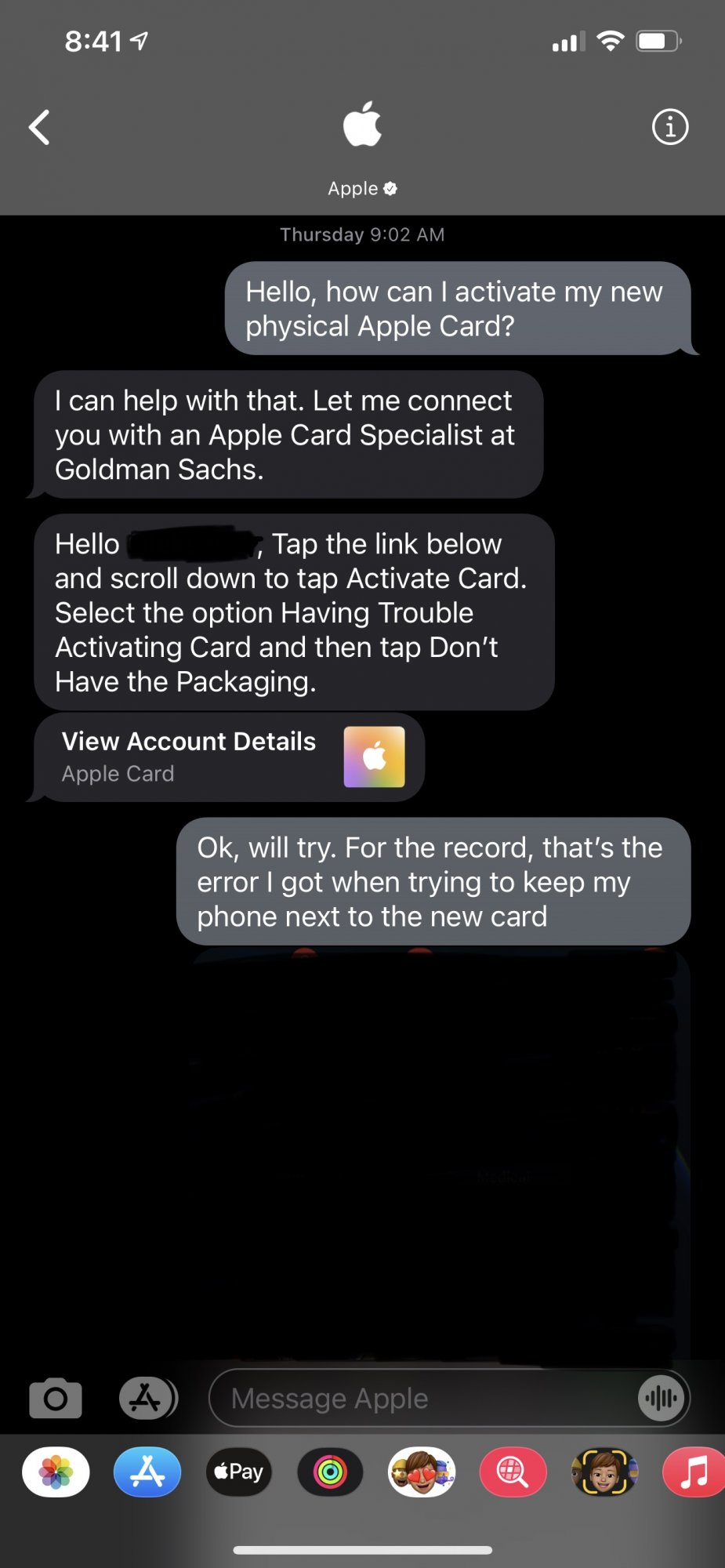The image size is (725, 1568).
Task: Record an audio message
Action: pos(662,1398)
